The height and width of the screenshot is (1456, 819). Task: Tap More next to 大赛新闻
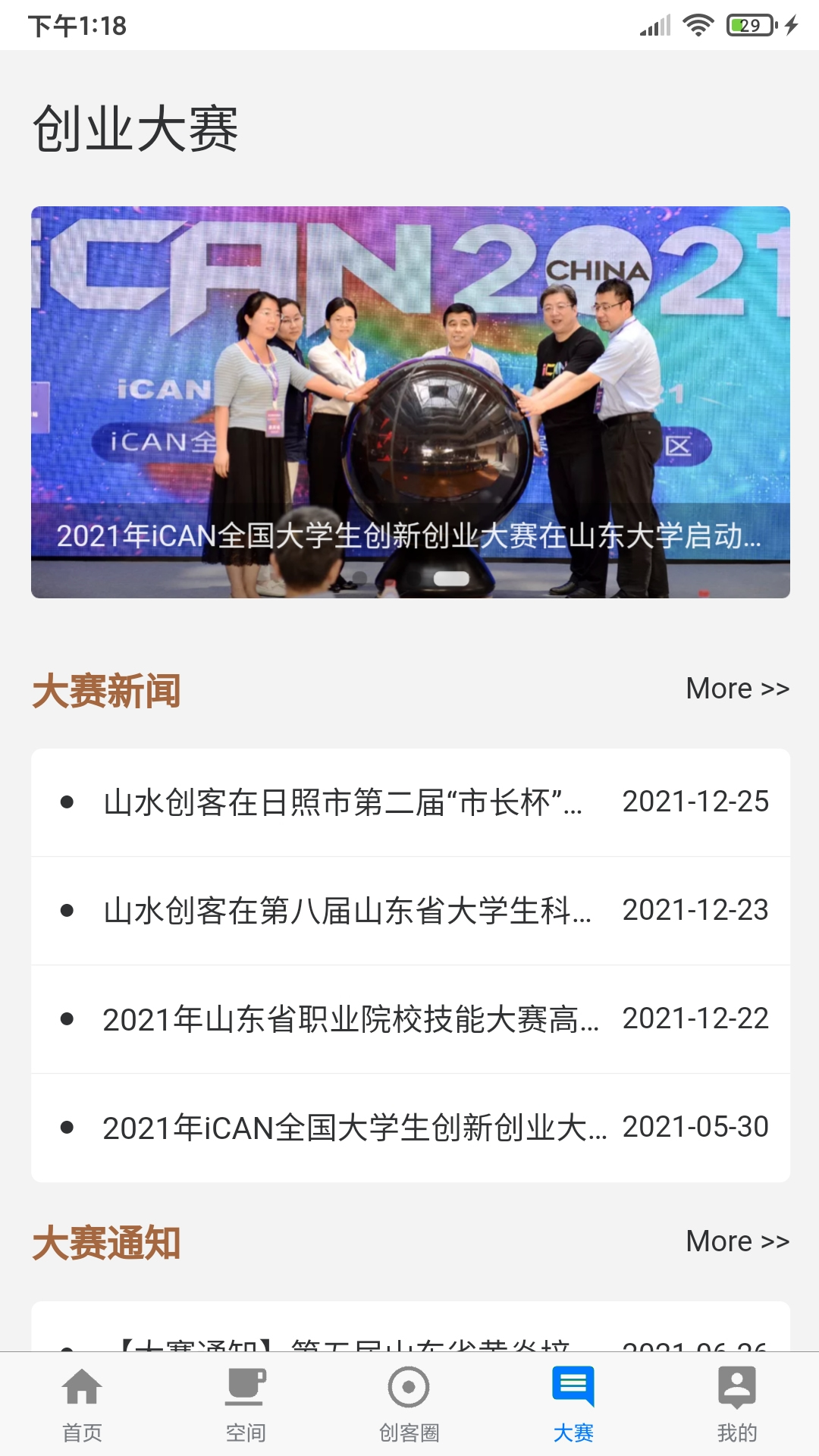737,689
